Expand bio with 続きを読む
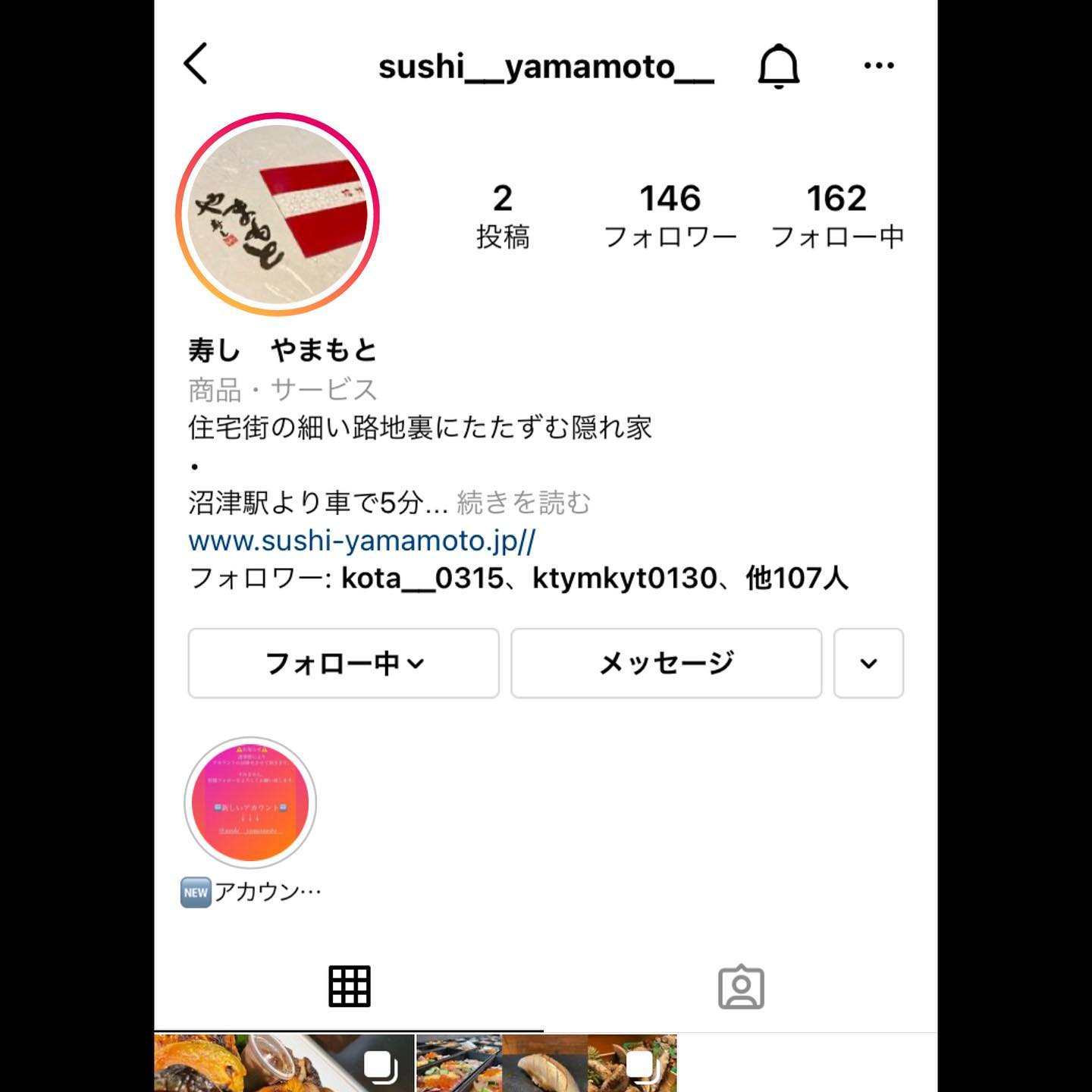Viewport: 1092px width, 1092px height. click(523, 503)
